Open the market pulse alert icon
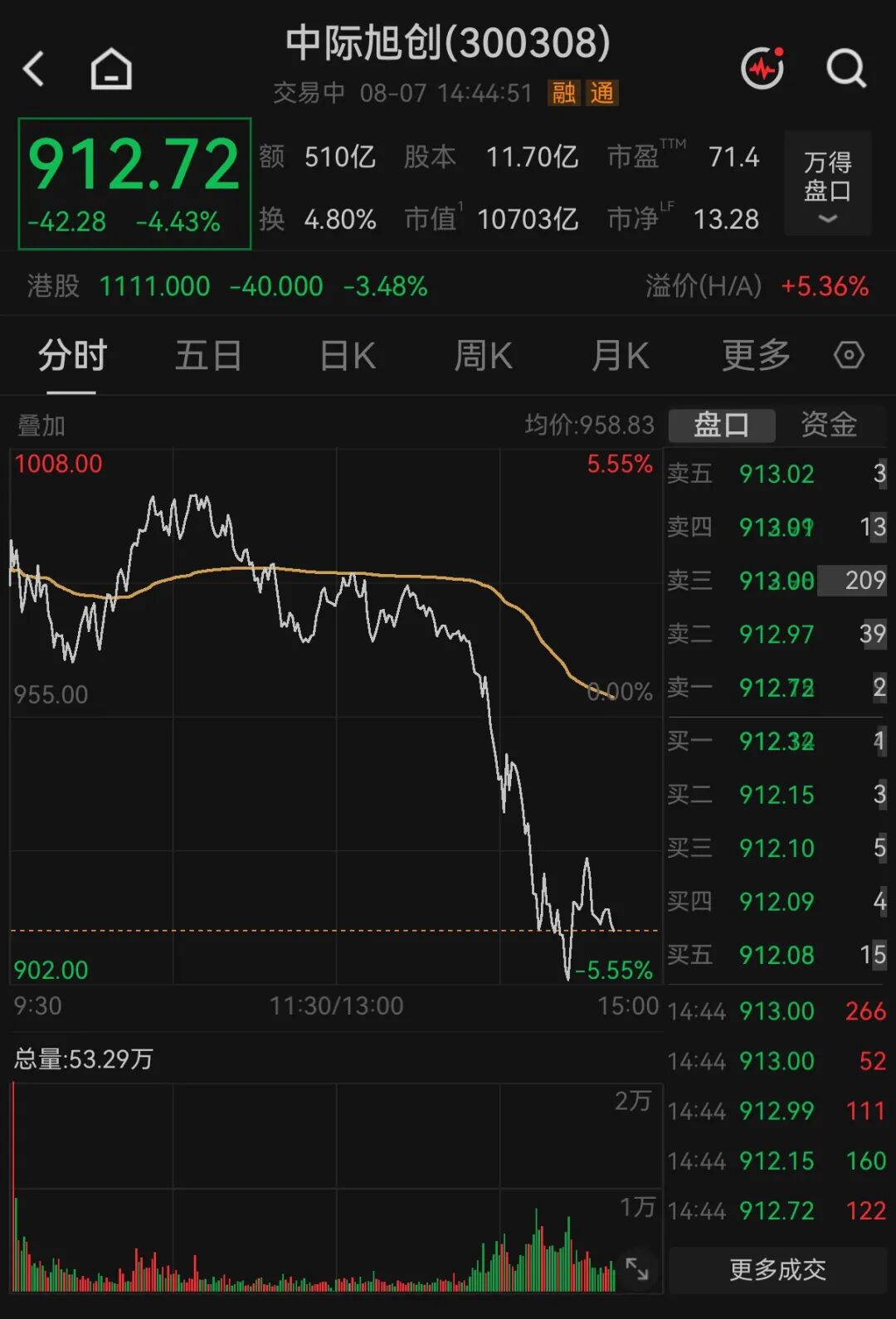896x1319 pixels. tap(762, 68)
